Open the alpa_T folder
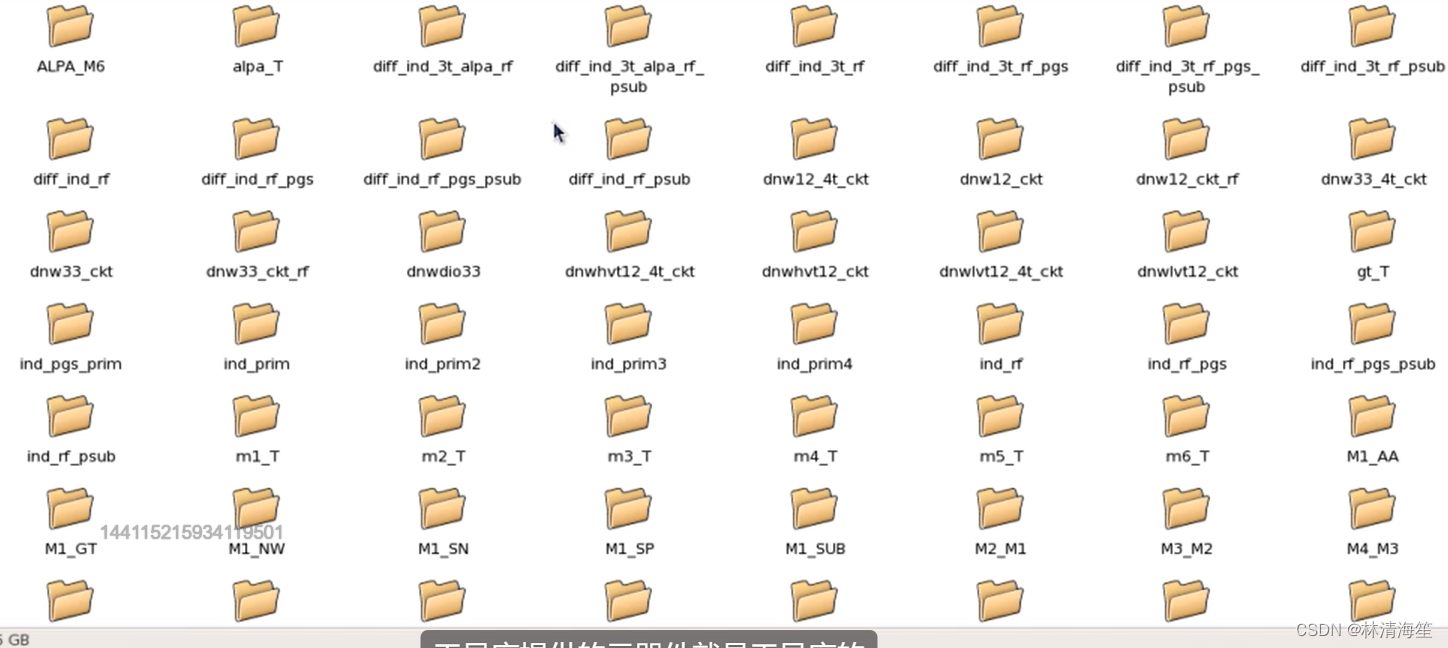Image resolution: width=1448 pixels, height=648 pixels. click(256, 27)
